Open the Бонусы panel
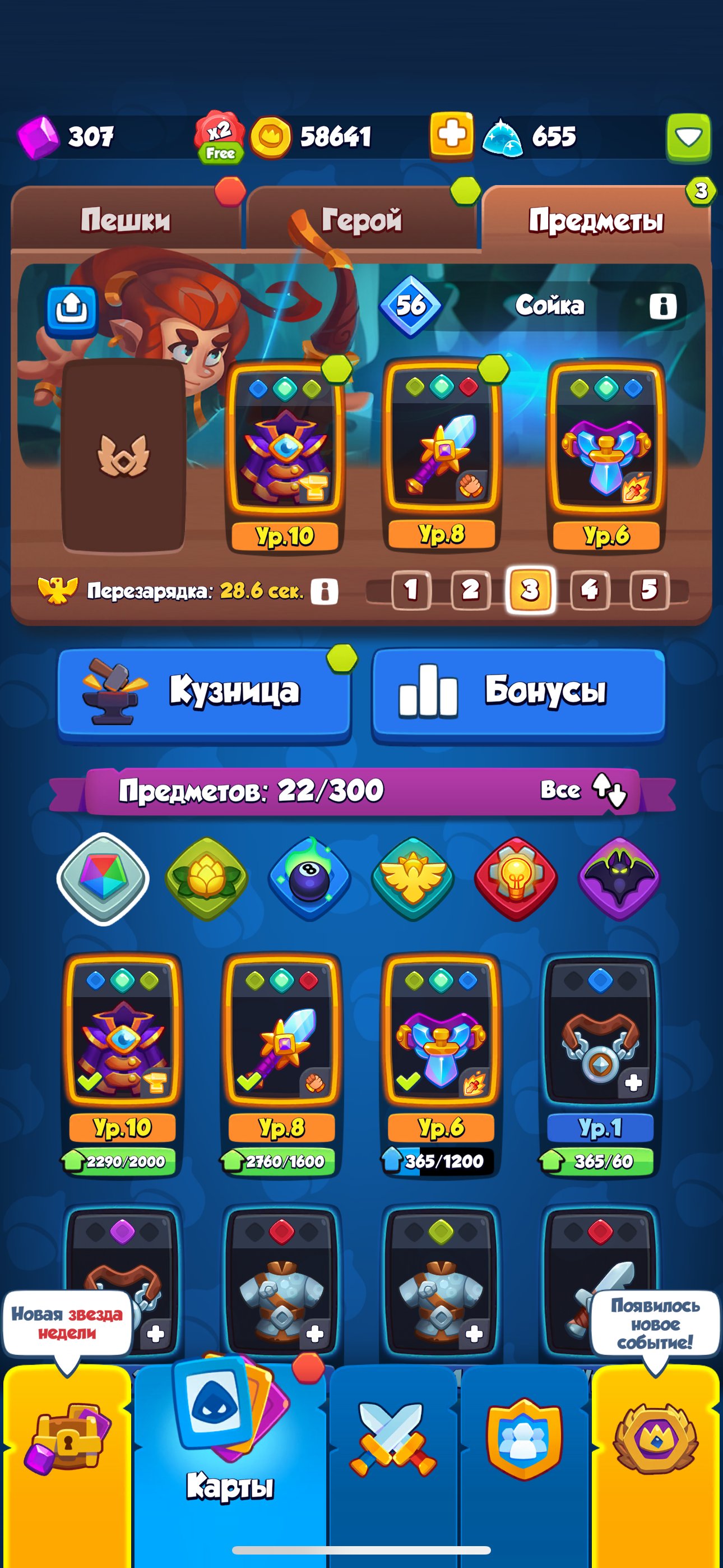This screenshot has height=1568, width=723. pos(518,692)
